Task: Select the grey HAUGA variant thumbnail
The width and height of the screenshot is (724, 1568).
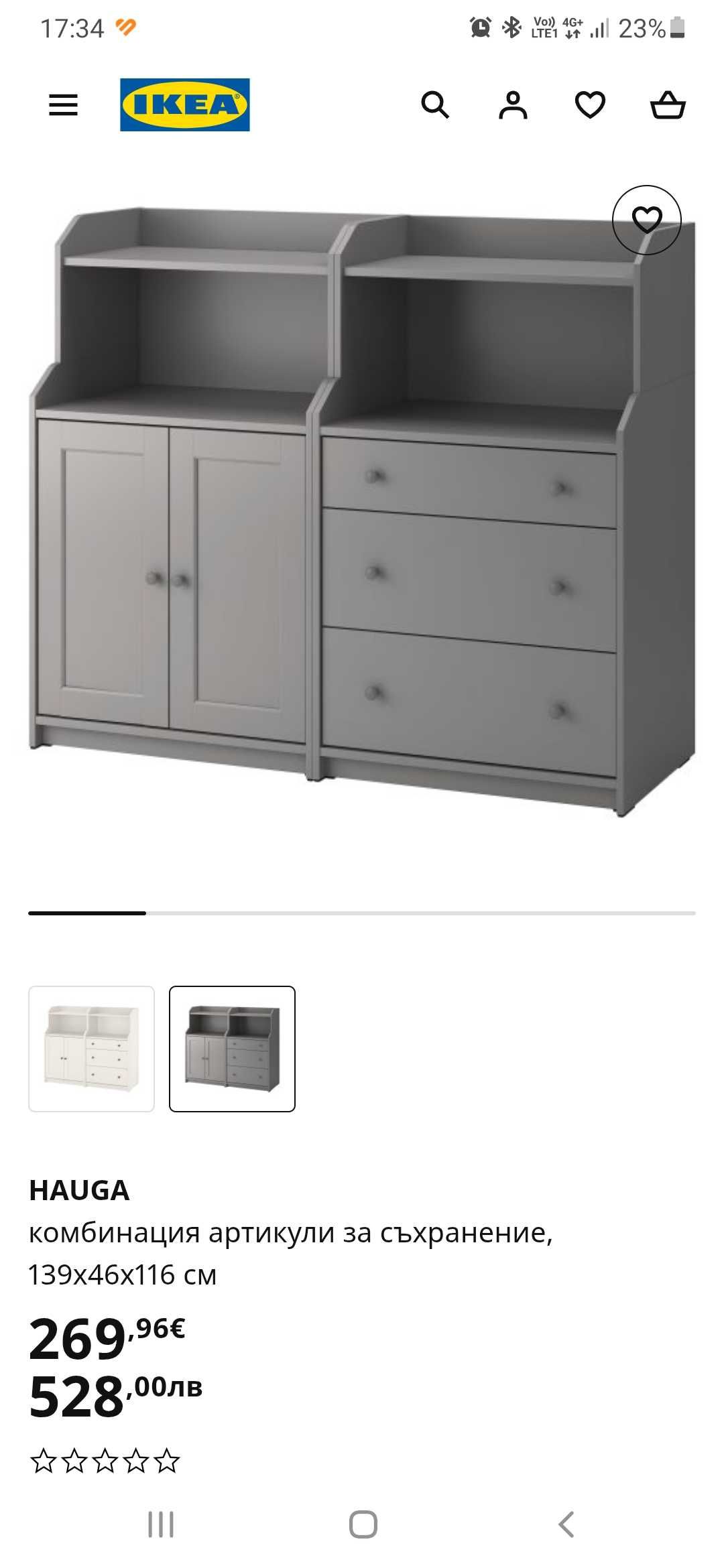Action: pos(232,1049)
